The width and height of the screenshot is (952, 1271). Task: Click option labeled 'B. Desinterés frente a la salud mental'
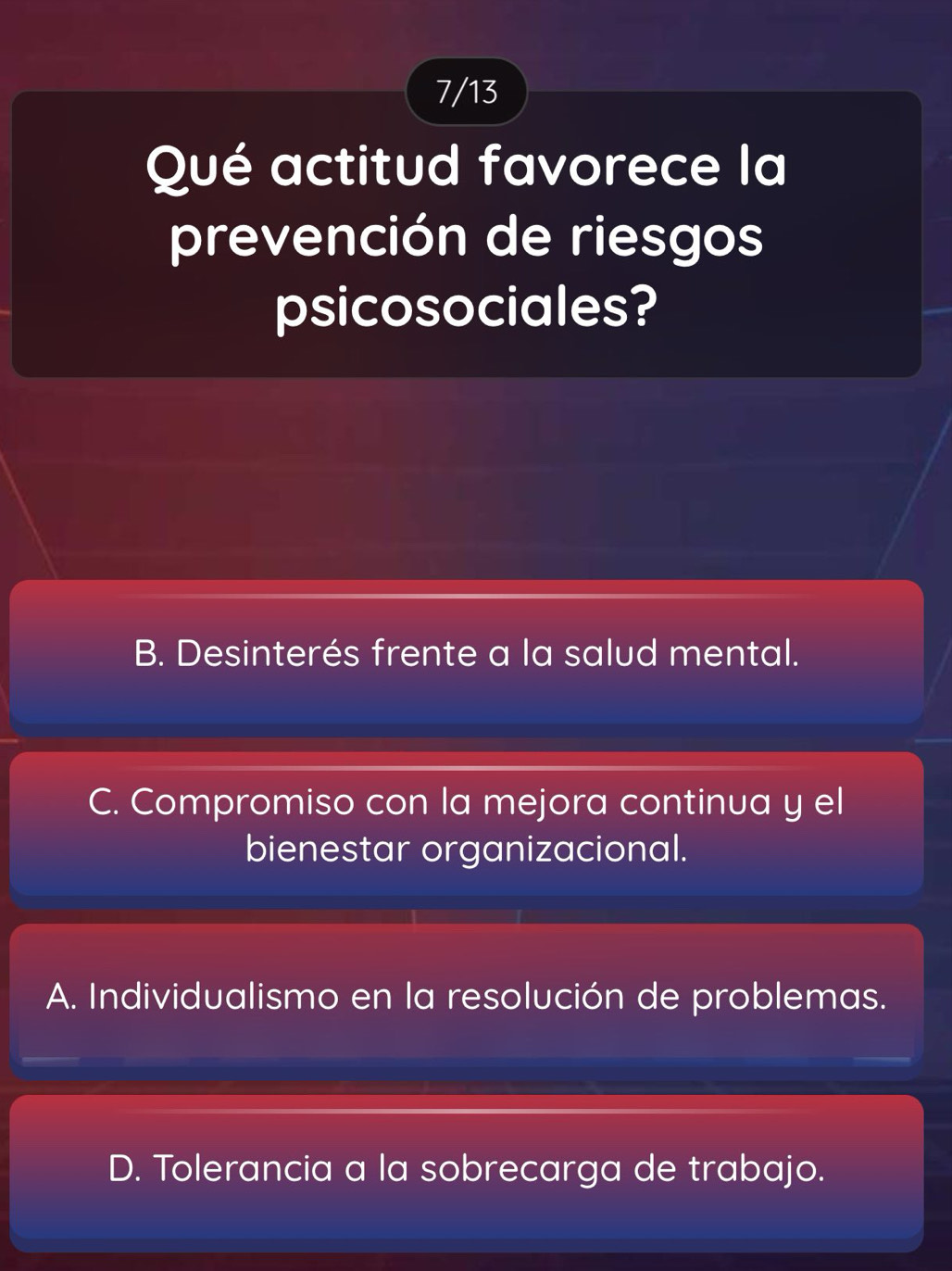click(x=469, y=655)
